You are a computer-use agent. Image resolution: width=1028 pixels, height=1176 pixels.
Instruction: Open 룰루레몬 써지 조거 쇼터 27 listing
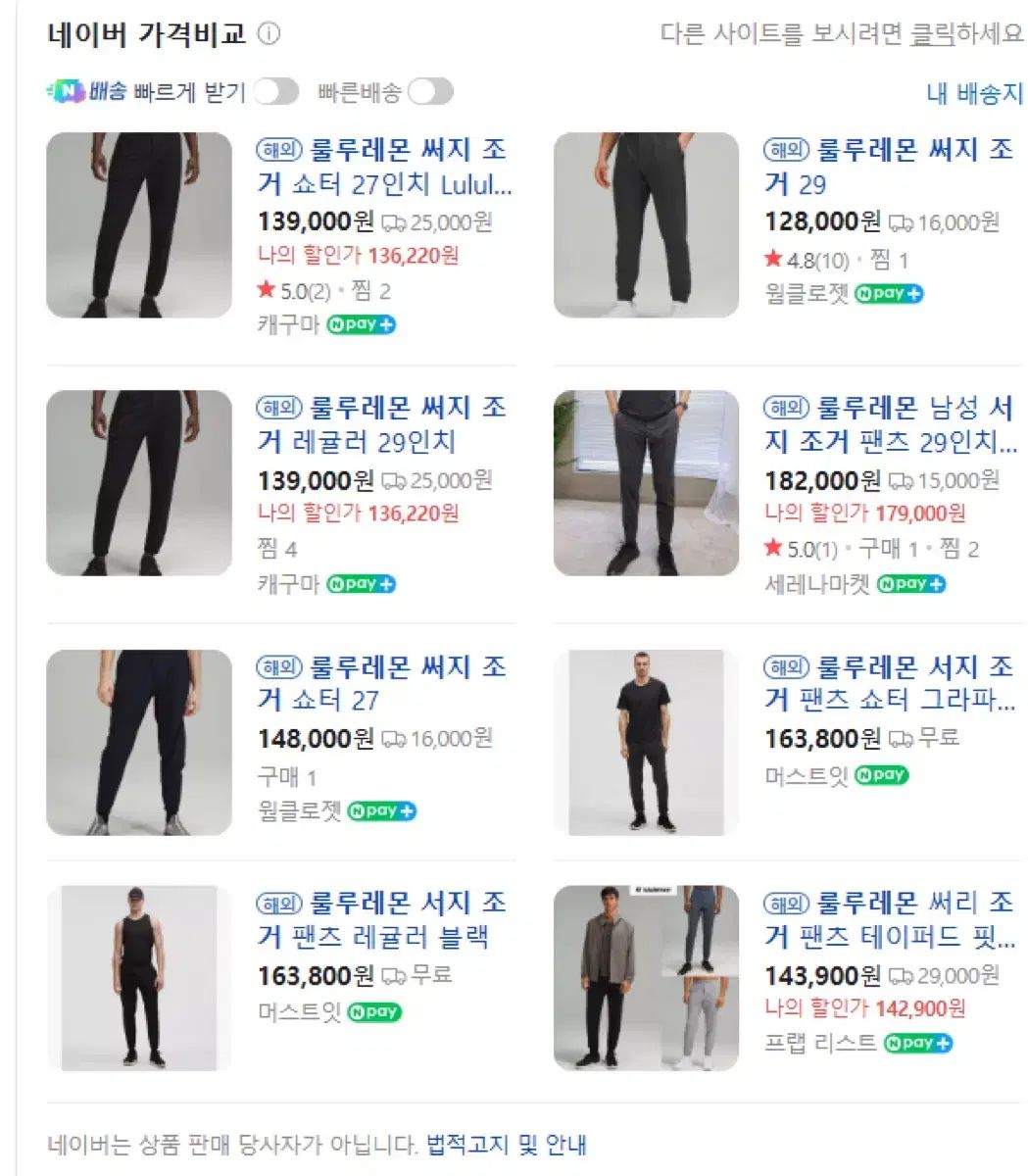point(382,683)
